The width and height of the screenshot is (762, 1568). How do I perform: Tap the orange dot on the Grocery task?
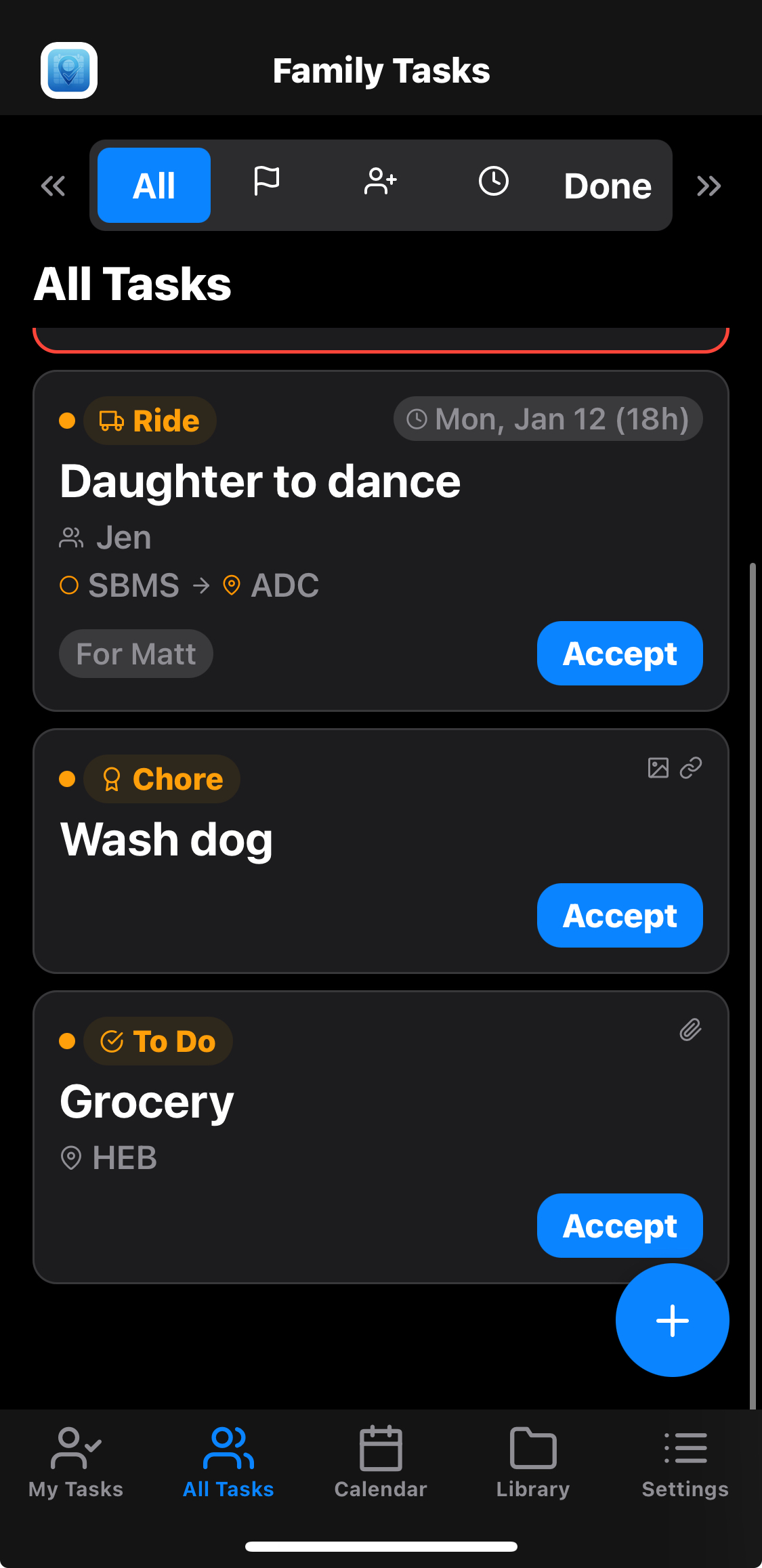(x=67, y=1041)
